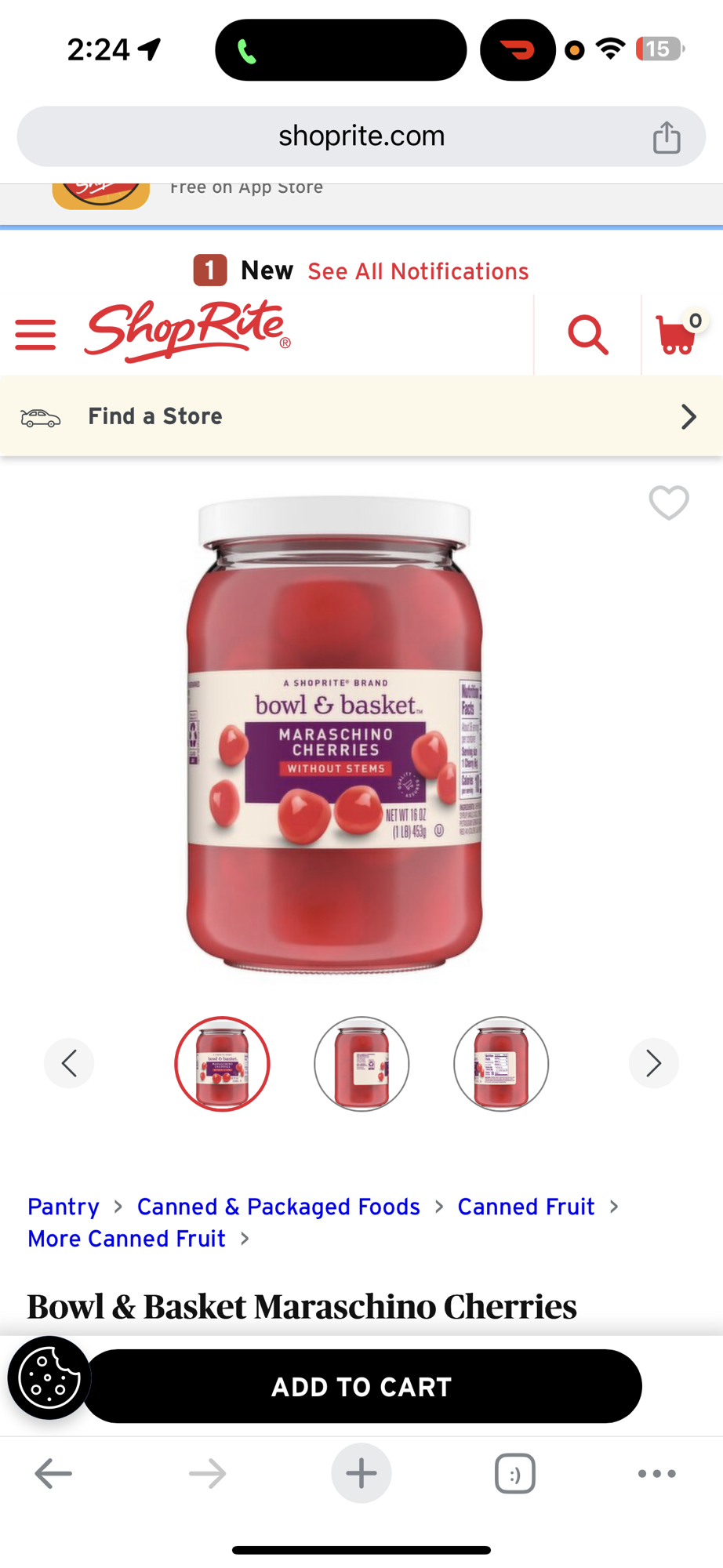Select the second product image thumbnail
The height and width of the screenshot is (1568, 723).
[x=361, y=1064]
